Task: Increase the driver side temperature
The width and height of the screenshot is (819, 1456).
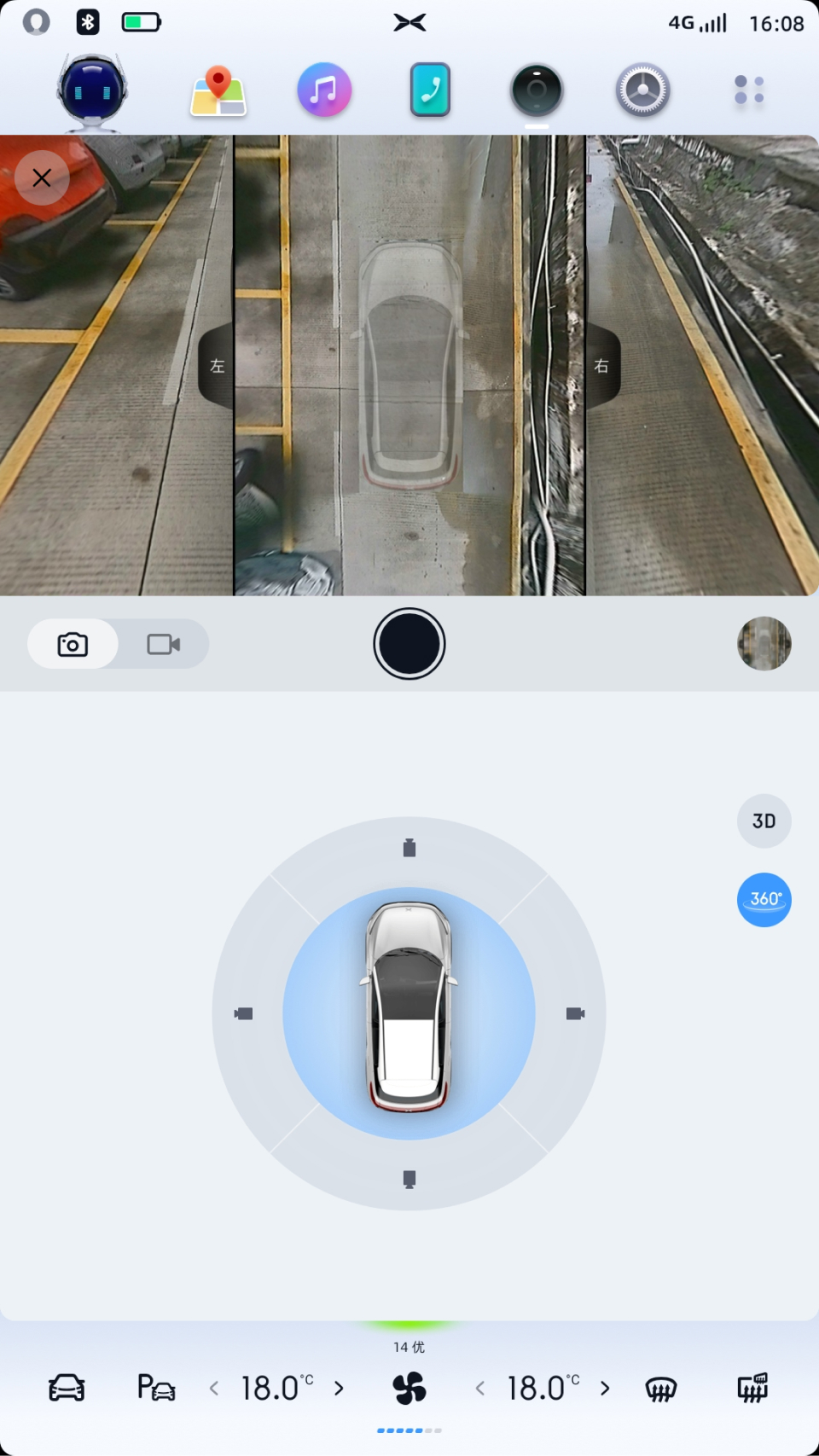Action: click(x=340, y=1389)
